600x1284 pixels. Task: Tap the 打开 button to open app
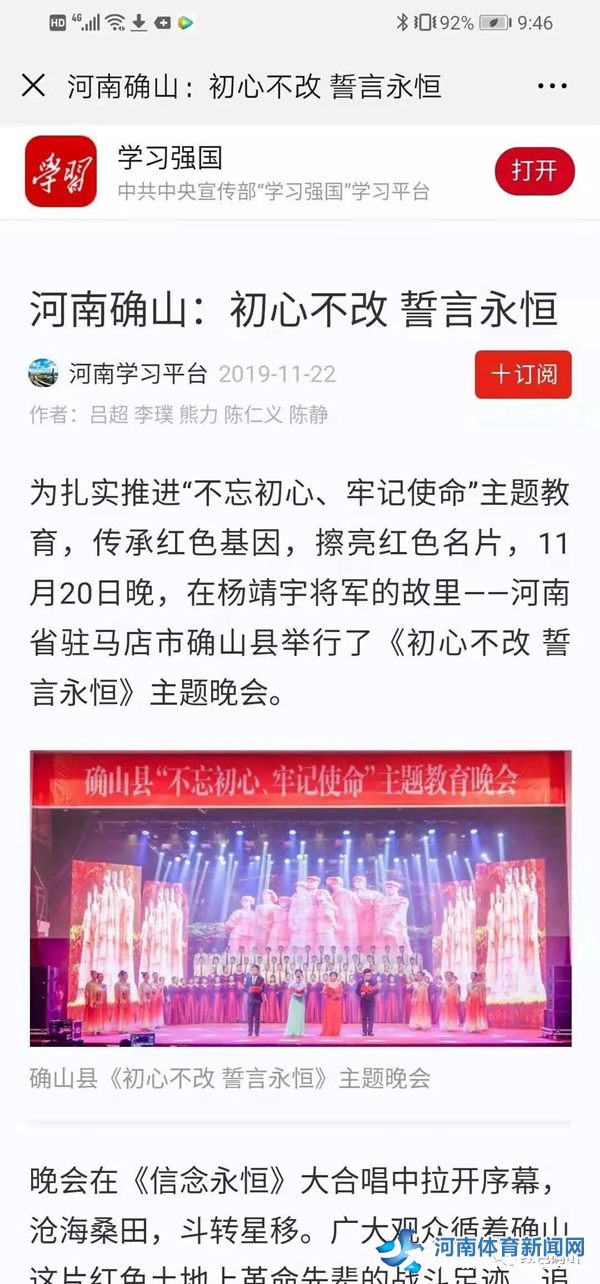(534, 171)
